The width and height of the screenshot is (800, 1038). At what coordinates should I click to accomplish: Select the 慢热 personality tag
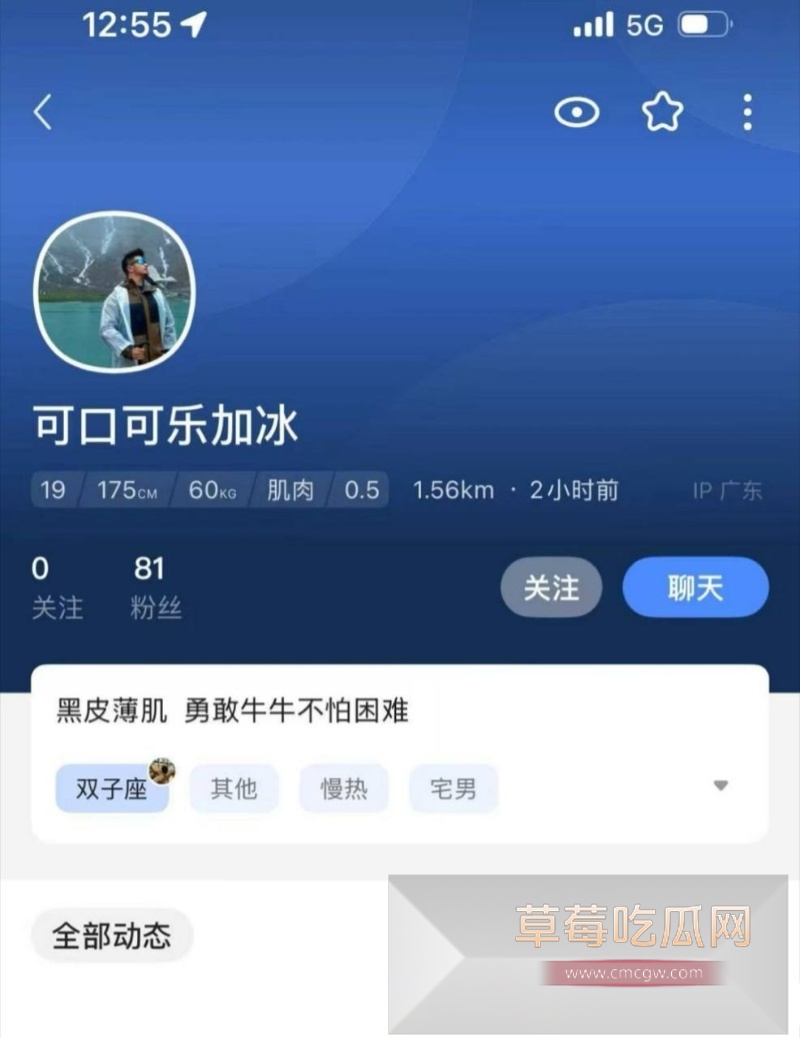click(343, 788)
